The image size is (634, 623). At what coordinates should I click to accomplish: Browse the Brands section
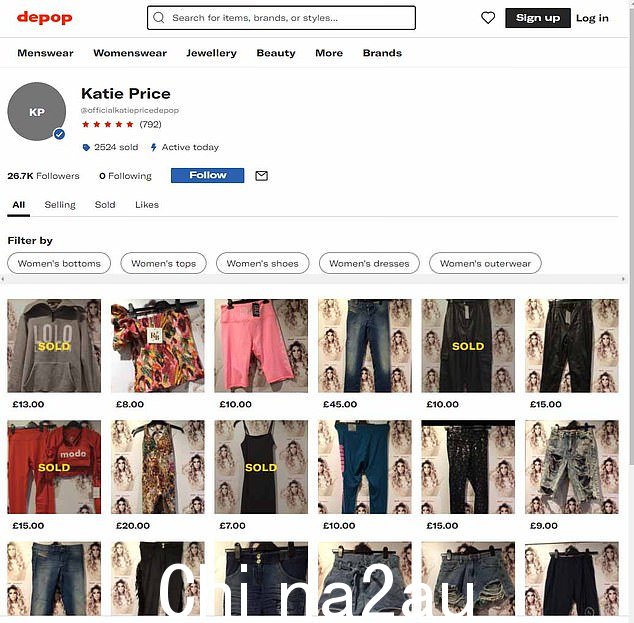[x=382, y=53]
